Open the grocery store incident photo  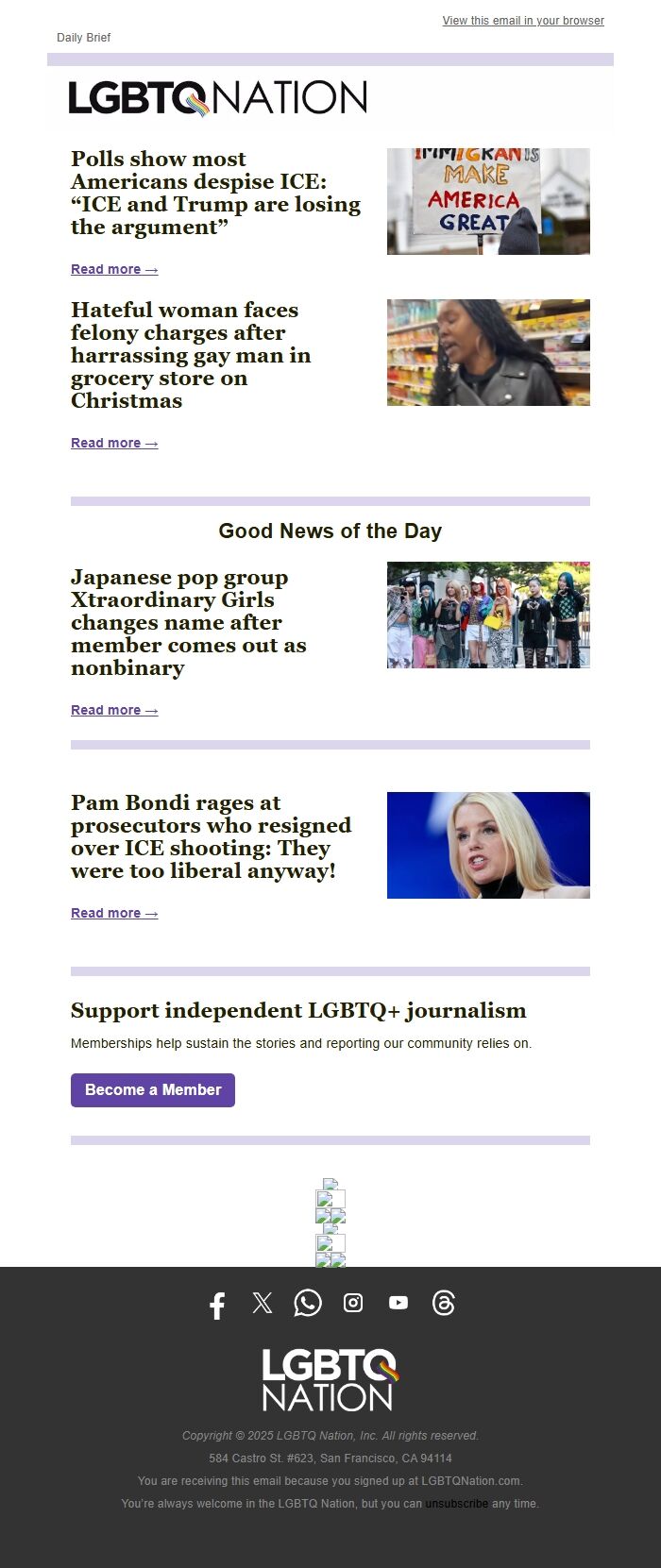click(488, 352)
